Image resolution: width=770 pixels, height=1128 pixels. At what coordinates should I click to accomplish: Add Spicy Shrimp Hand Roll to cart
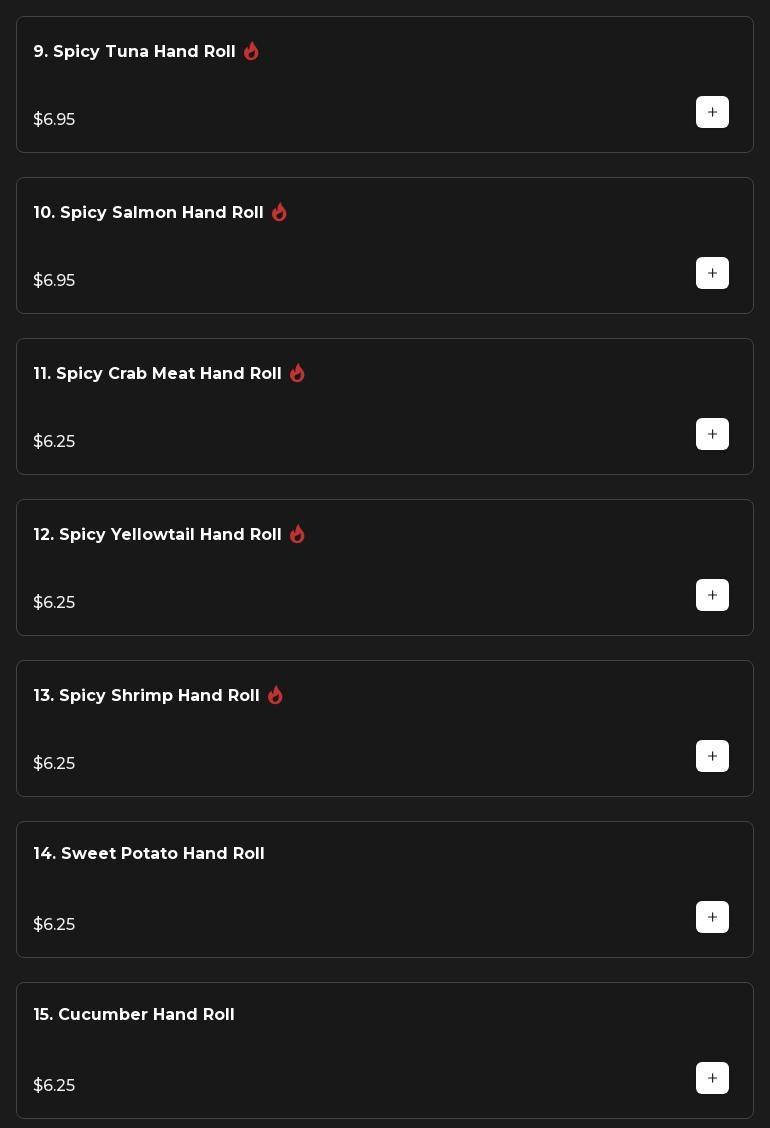point(712,756)
